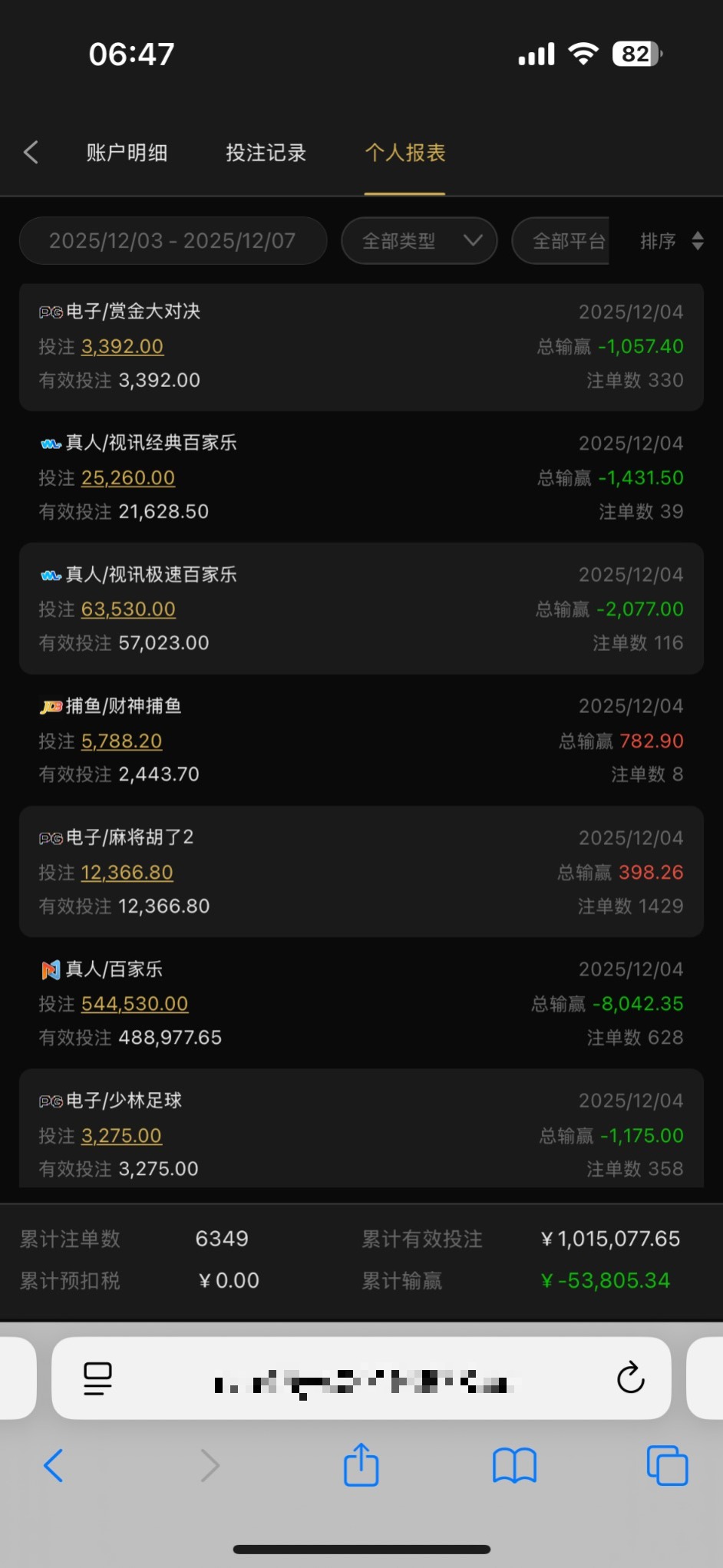The height and width of the screenshot is (1568, 723).
Task: Switch to the 投注记录 tab
Action: click(x=266, y=153)
